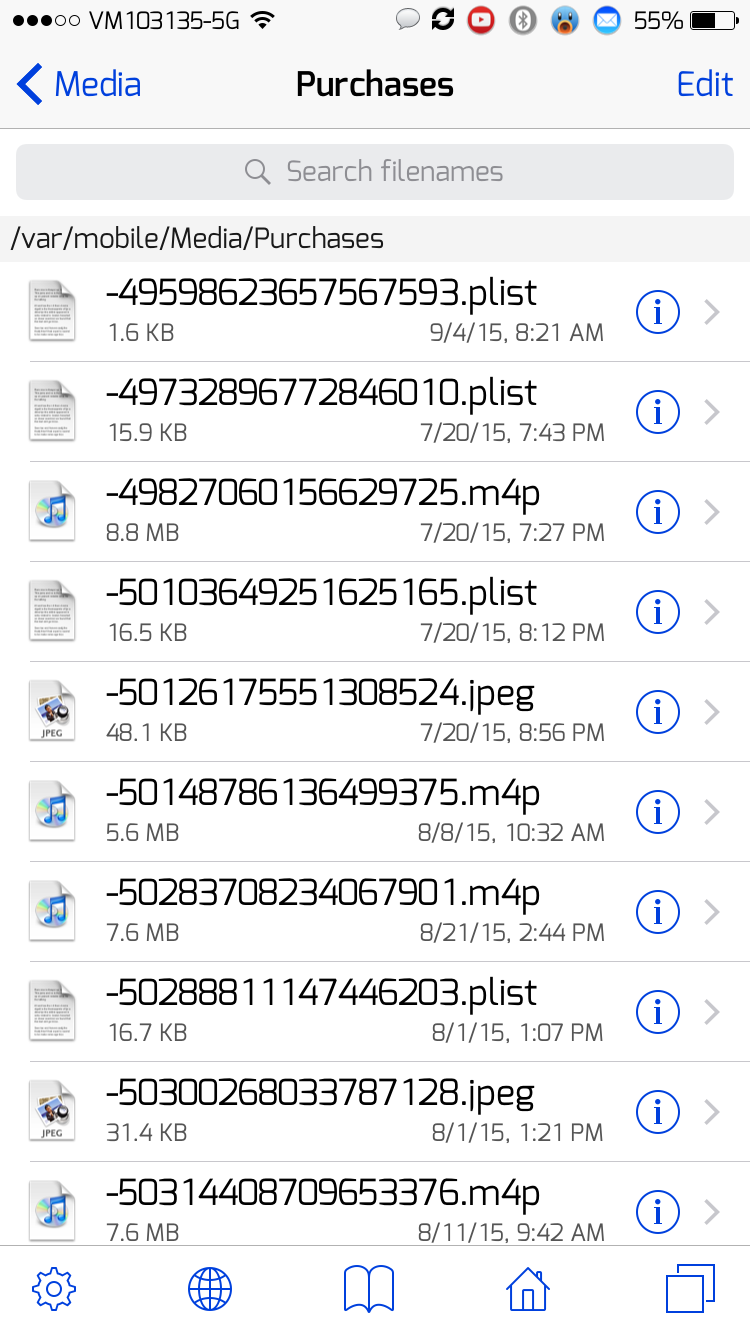Tap the Search filenames field
The image size is (750, 1334).
[375, 172]
